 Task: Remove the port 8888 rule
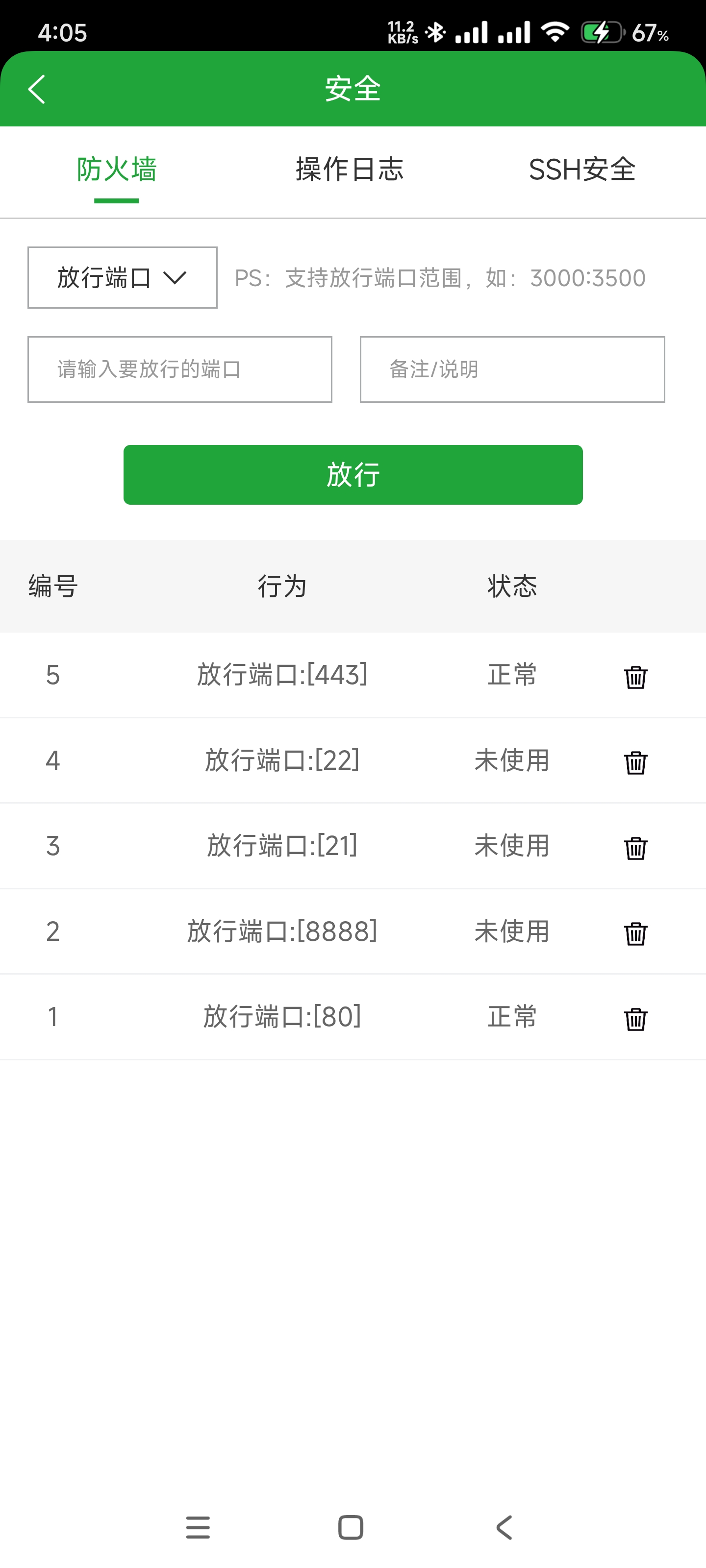[x=635, y=932]
